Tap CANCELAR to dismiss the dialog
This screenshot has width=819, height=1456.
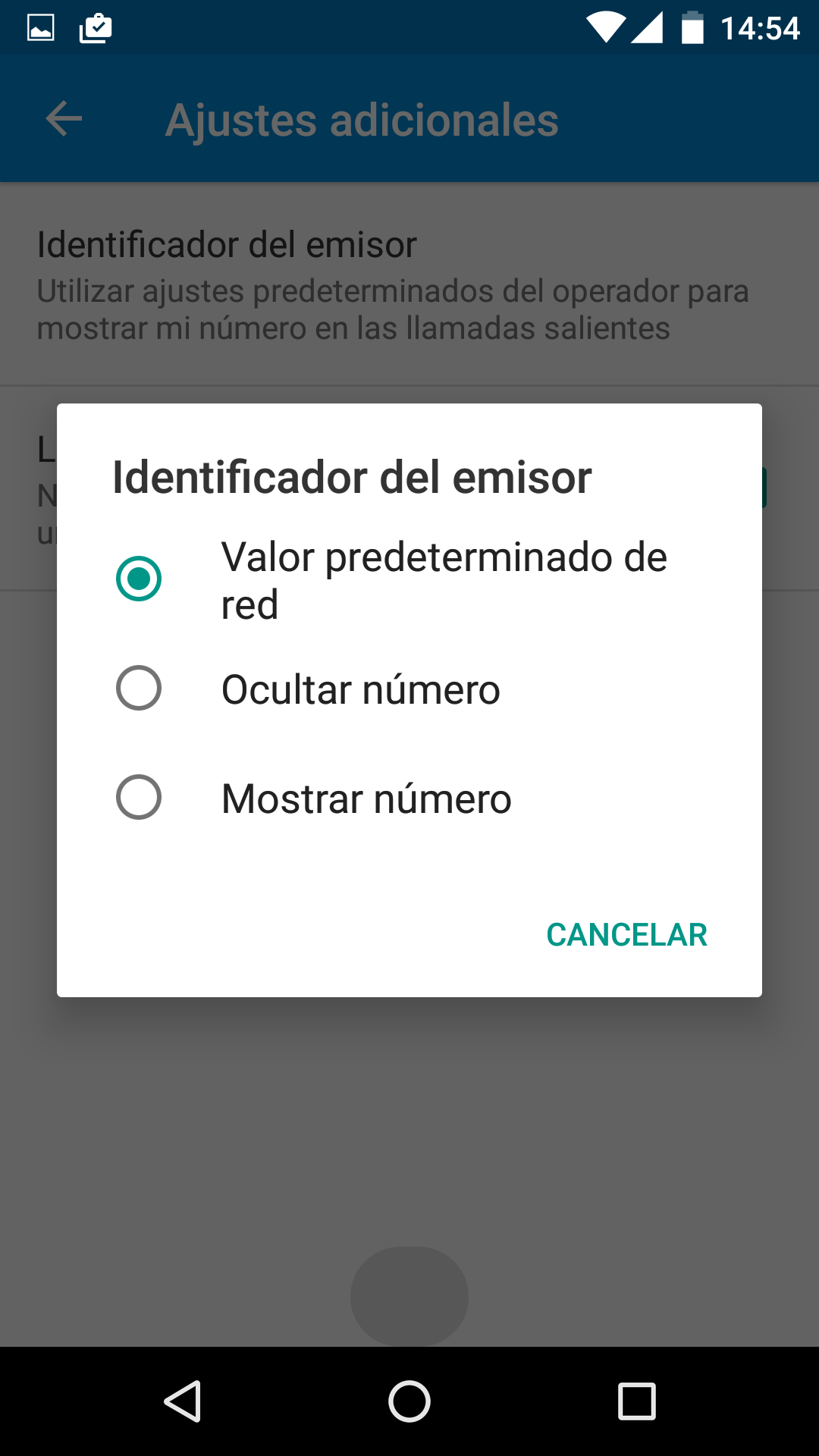tap(626, 935)
